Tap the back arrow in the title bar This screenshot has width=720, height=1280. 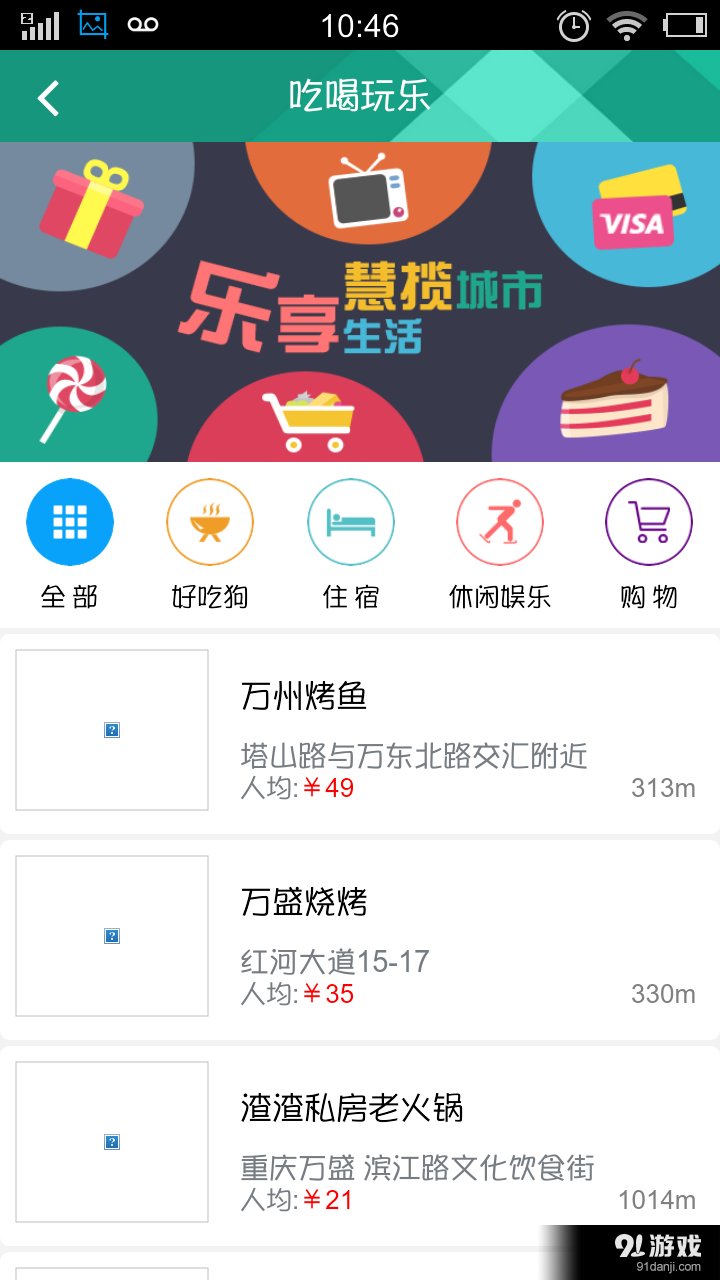[x=45, y=96]
